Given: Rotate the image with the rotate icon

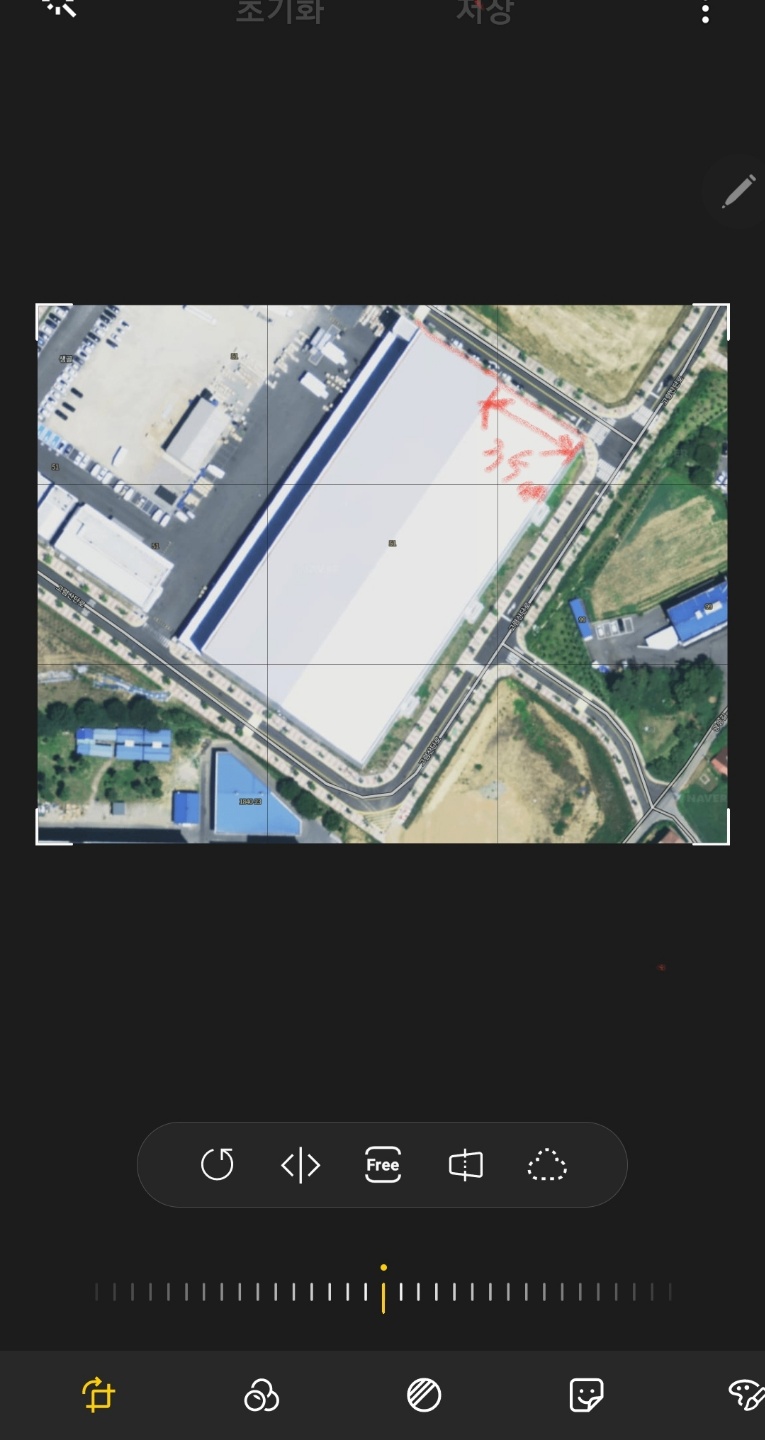Looking at the screenshot, I should click(x=217, y=1165).
